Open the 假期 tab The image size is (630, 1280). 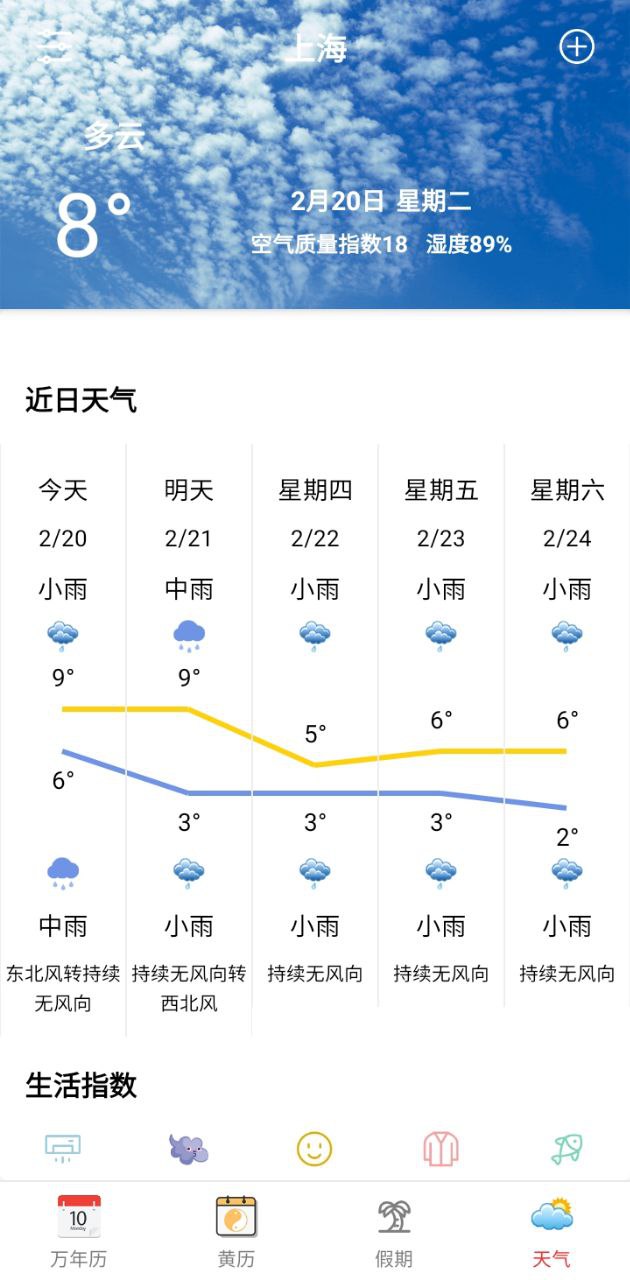click(394, 1231)
